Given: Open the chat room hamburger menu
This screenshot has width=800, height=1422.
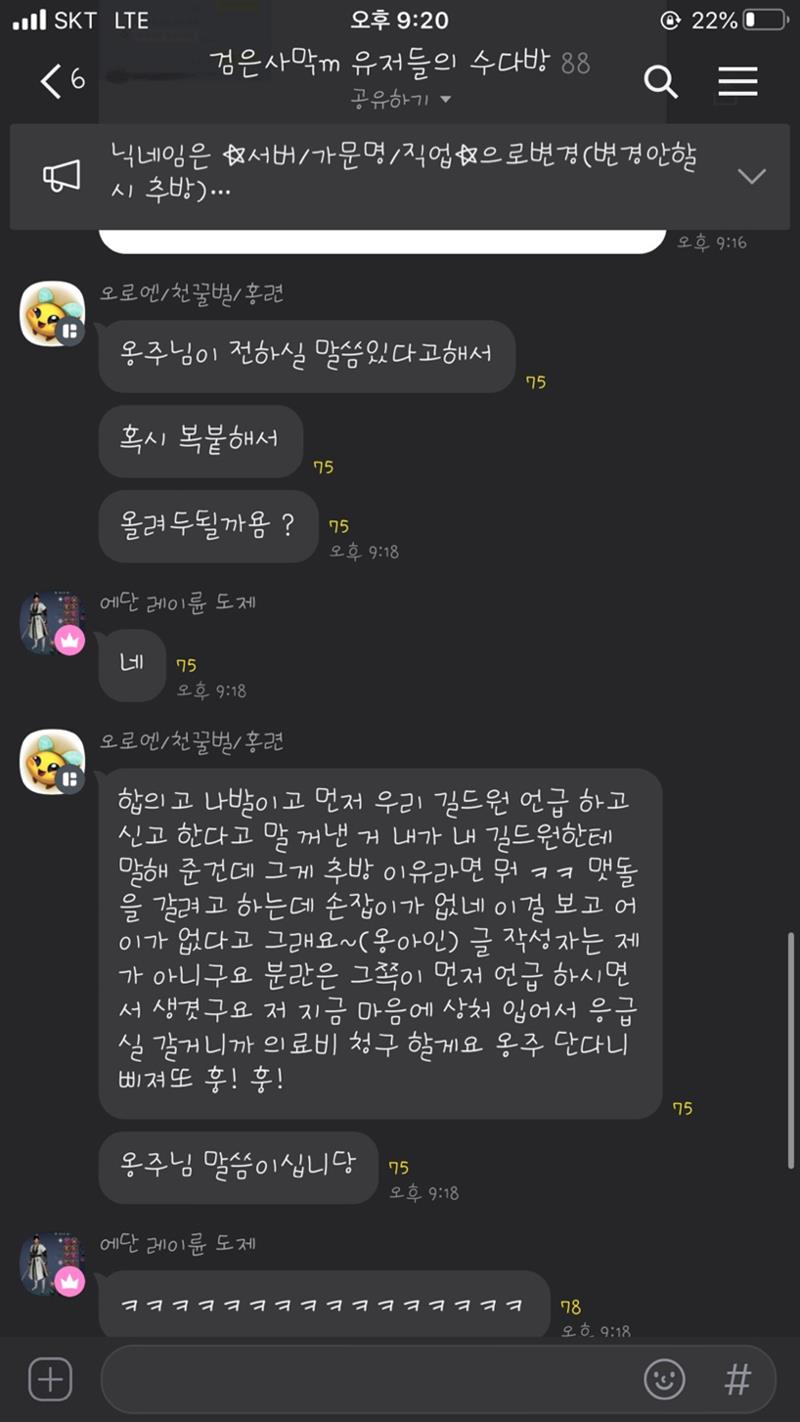Looking at the screenshot, I should 738,81.
